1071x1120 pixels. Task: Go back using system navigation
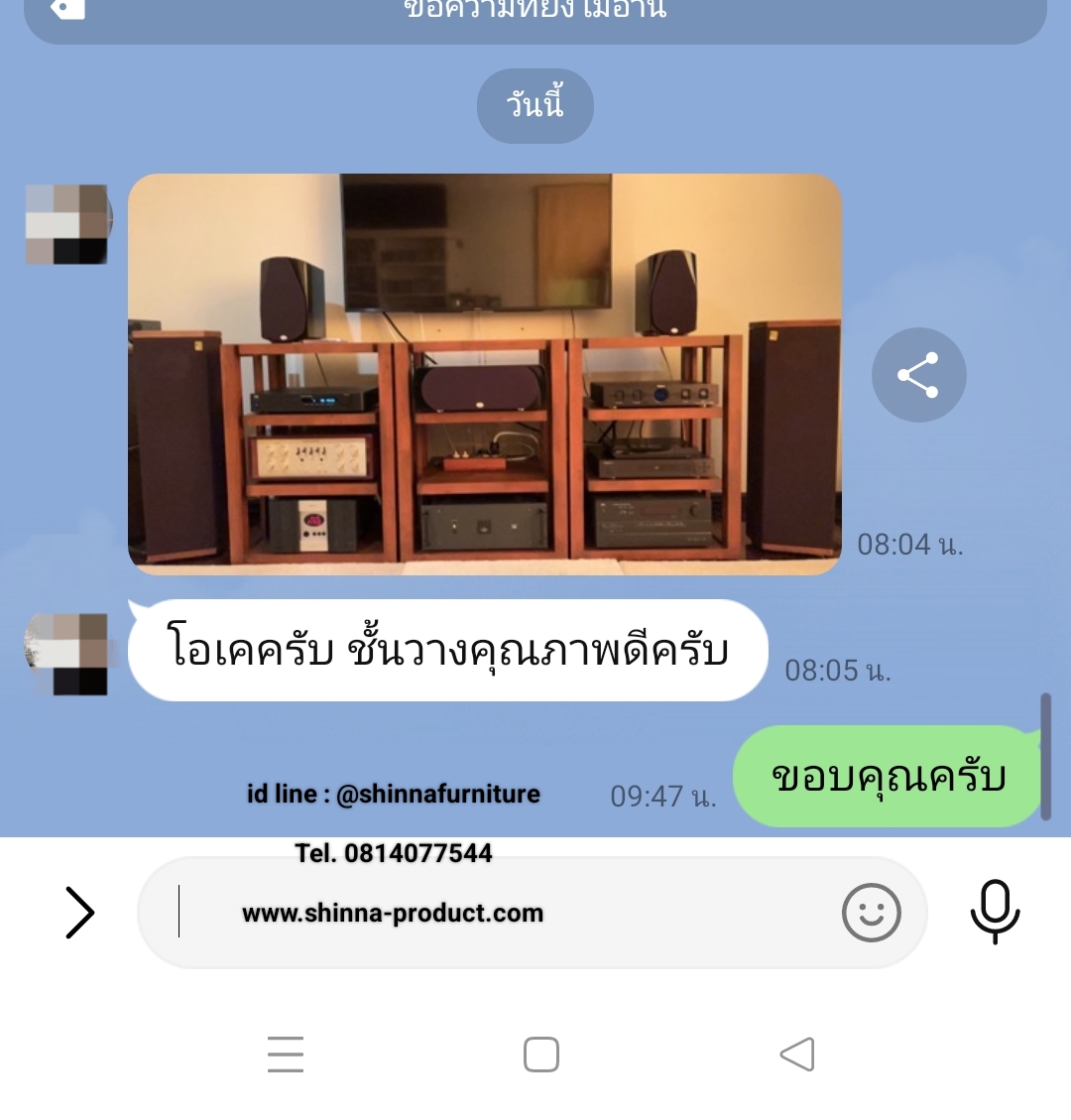[x=797, y=1055]
